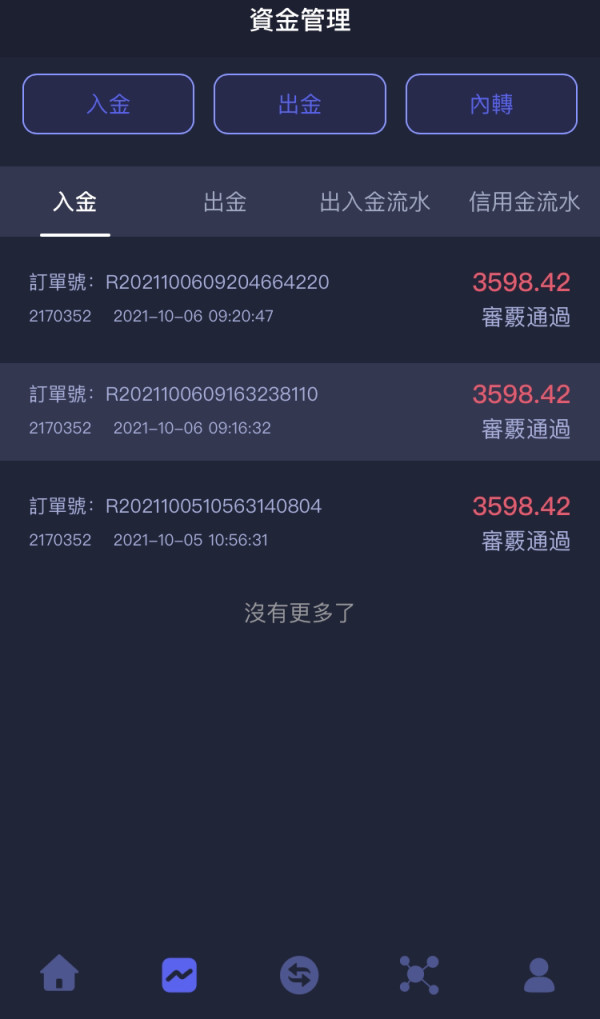Open the exchange arrows tab

point(299,975)
